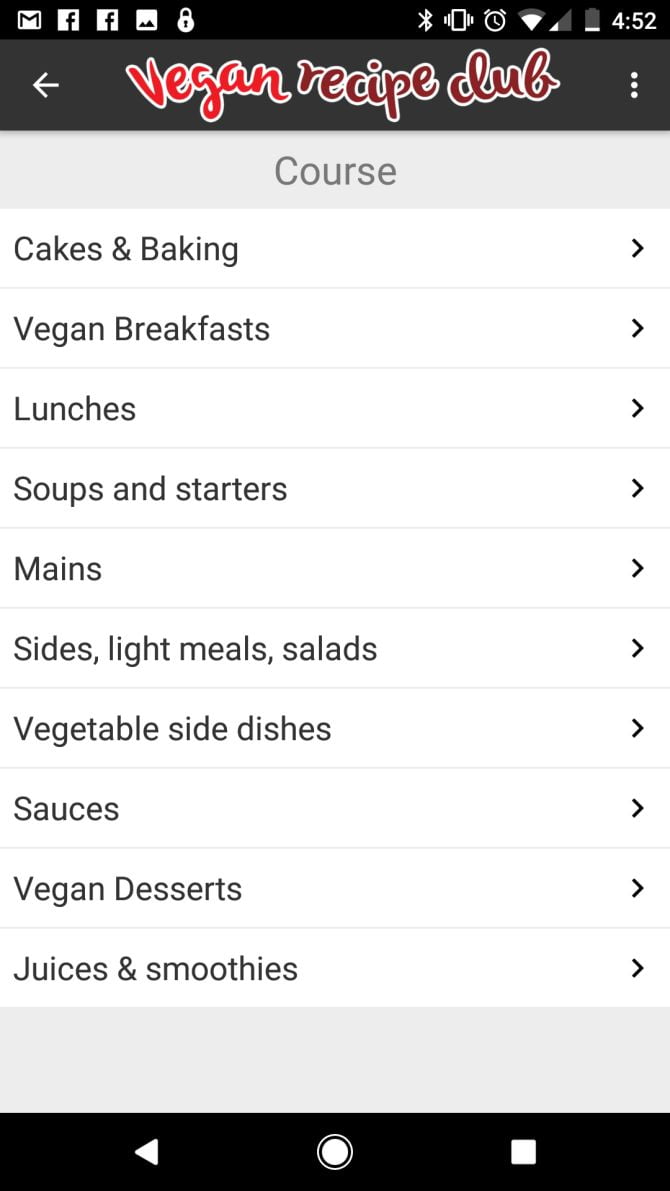The height and width of the screenshot is (1191, 670).
Task: Browse Vegan Desserts
Action: [335, 889]
